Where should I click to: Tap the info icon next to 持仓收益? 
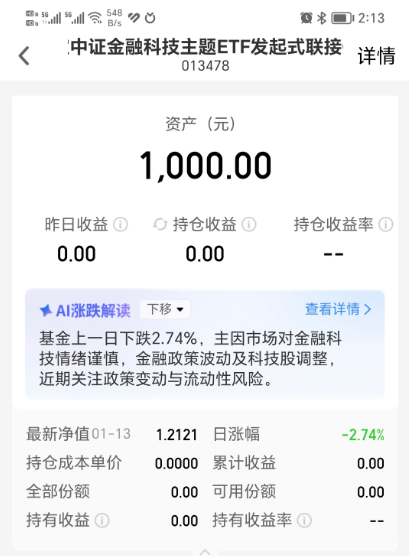tap(249, 224)
